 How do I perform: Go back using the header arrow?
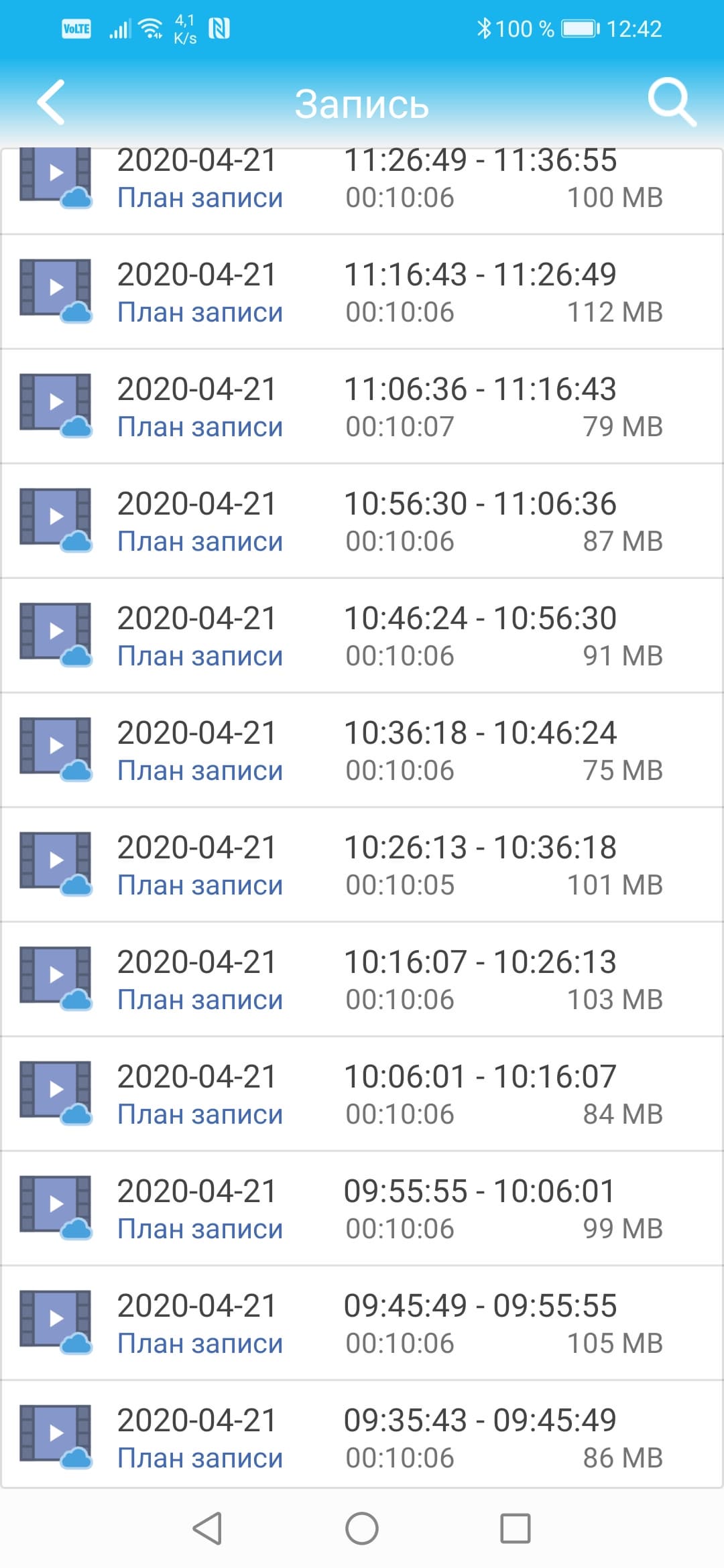(x=51, y=103)
